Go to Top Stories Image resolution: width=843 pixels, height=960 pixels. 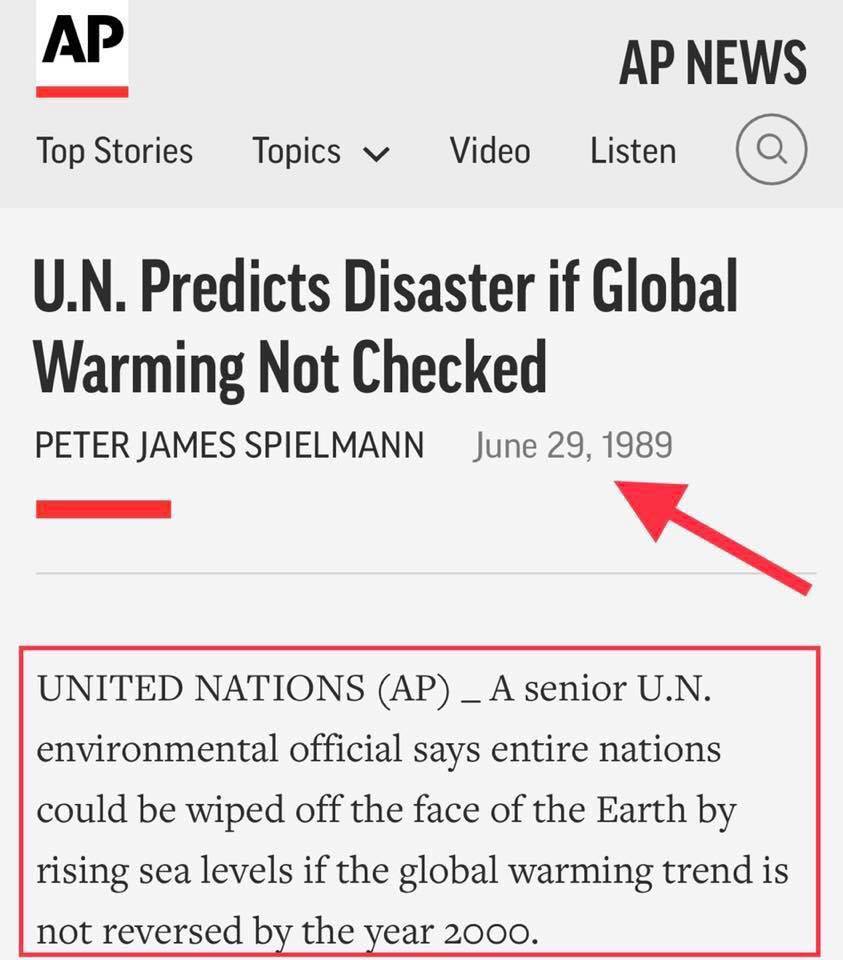point(114,151)
